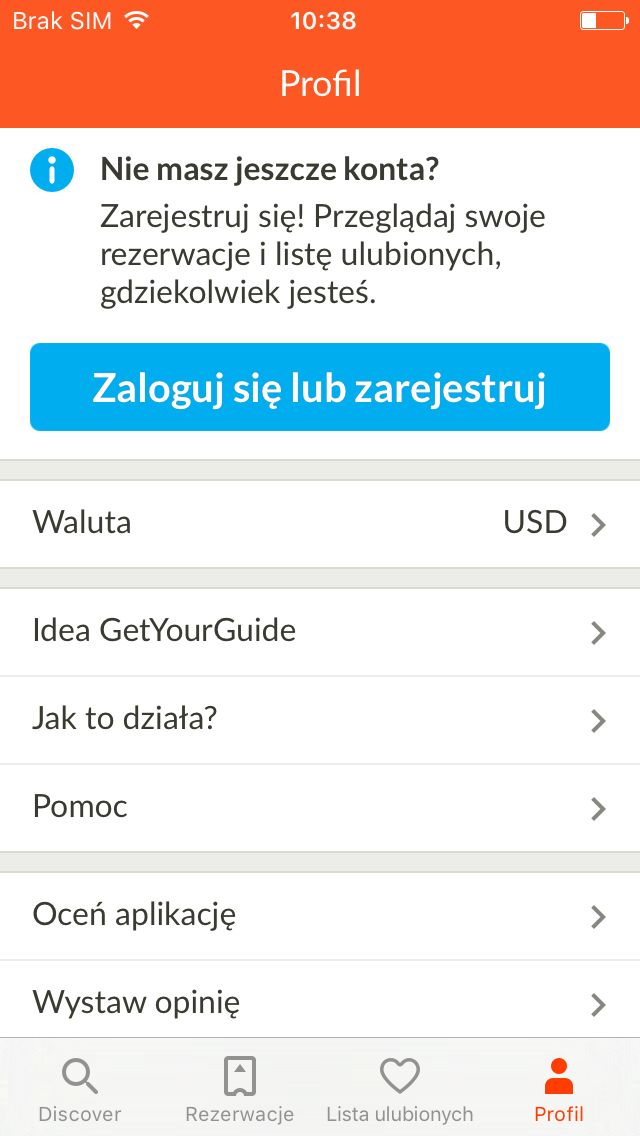
Task: Switch to the Rezerwacje tab
Action: [240, 1089]
